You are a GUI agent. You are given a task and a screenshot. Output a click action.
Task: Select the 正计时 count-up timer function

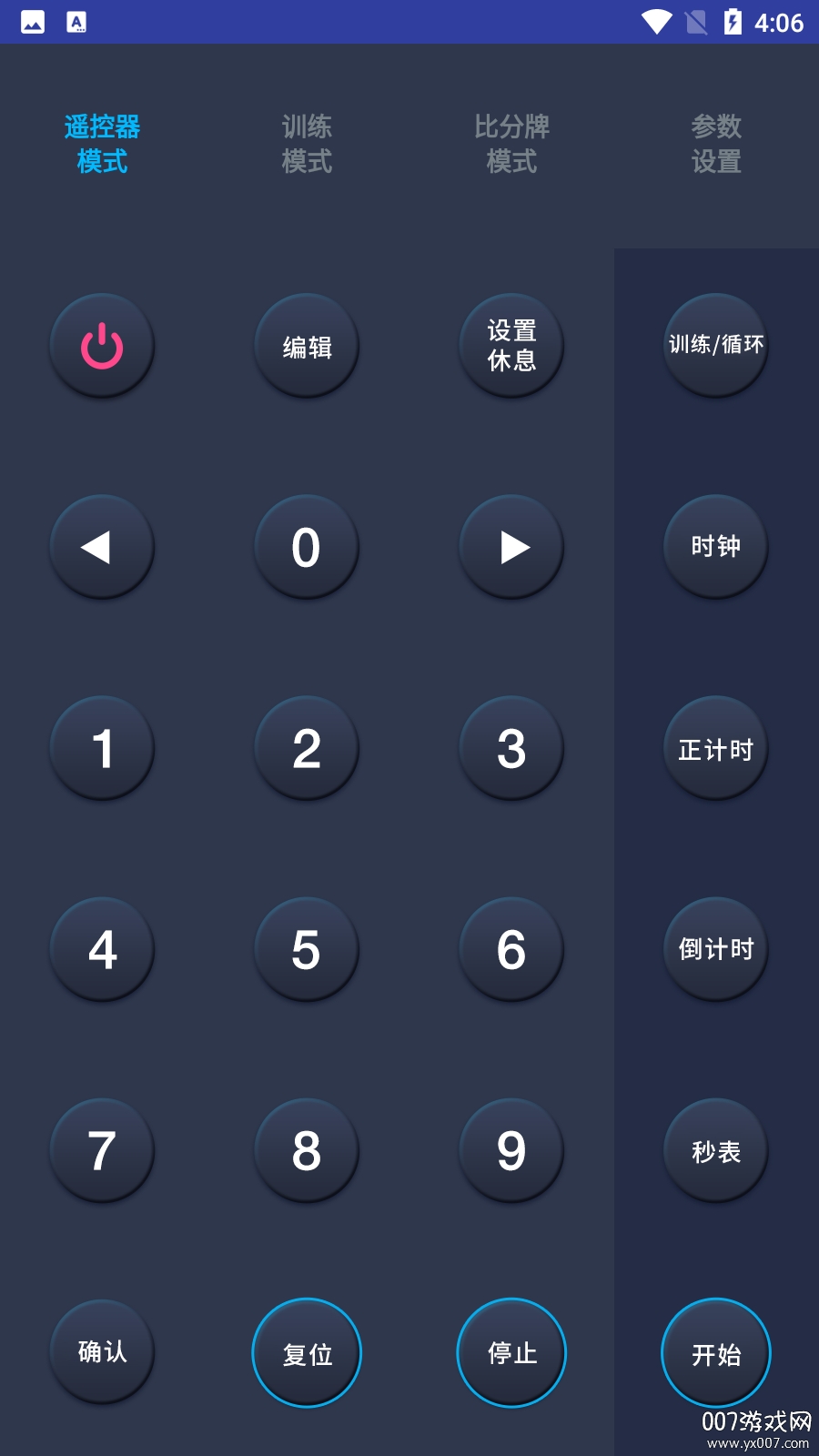point(715,748)
